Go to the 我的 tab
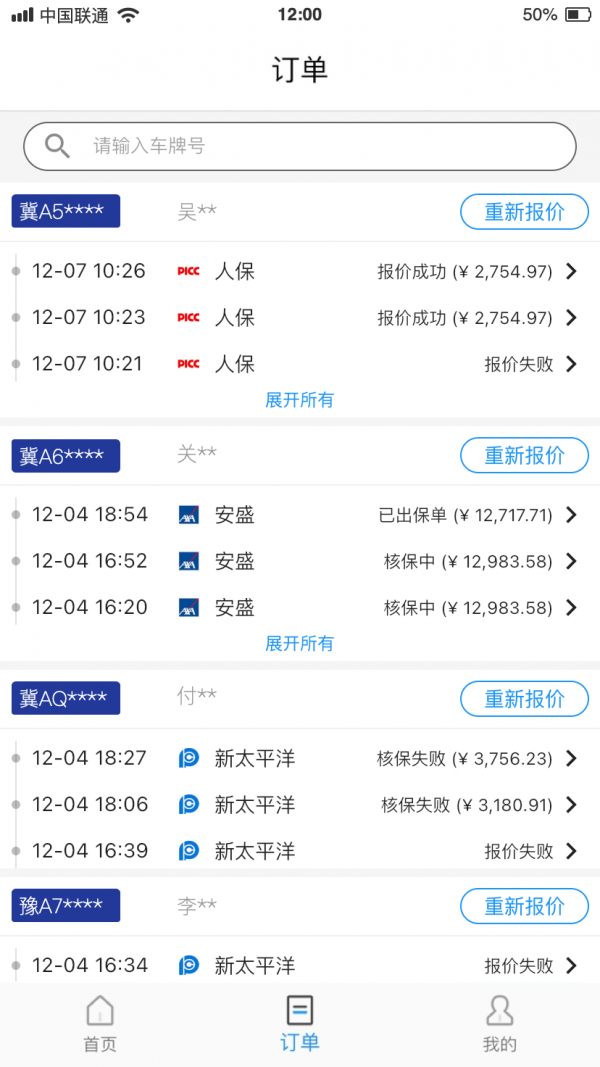 [499, 1024]
